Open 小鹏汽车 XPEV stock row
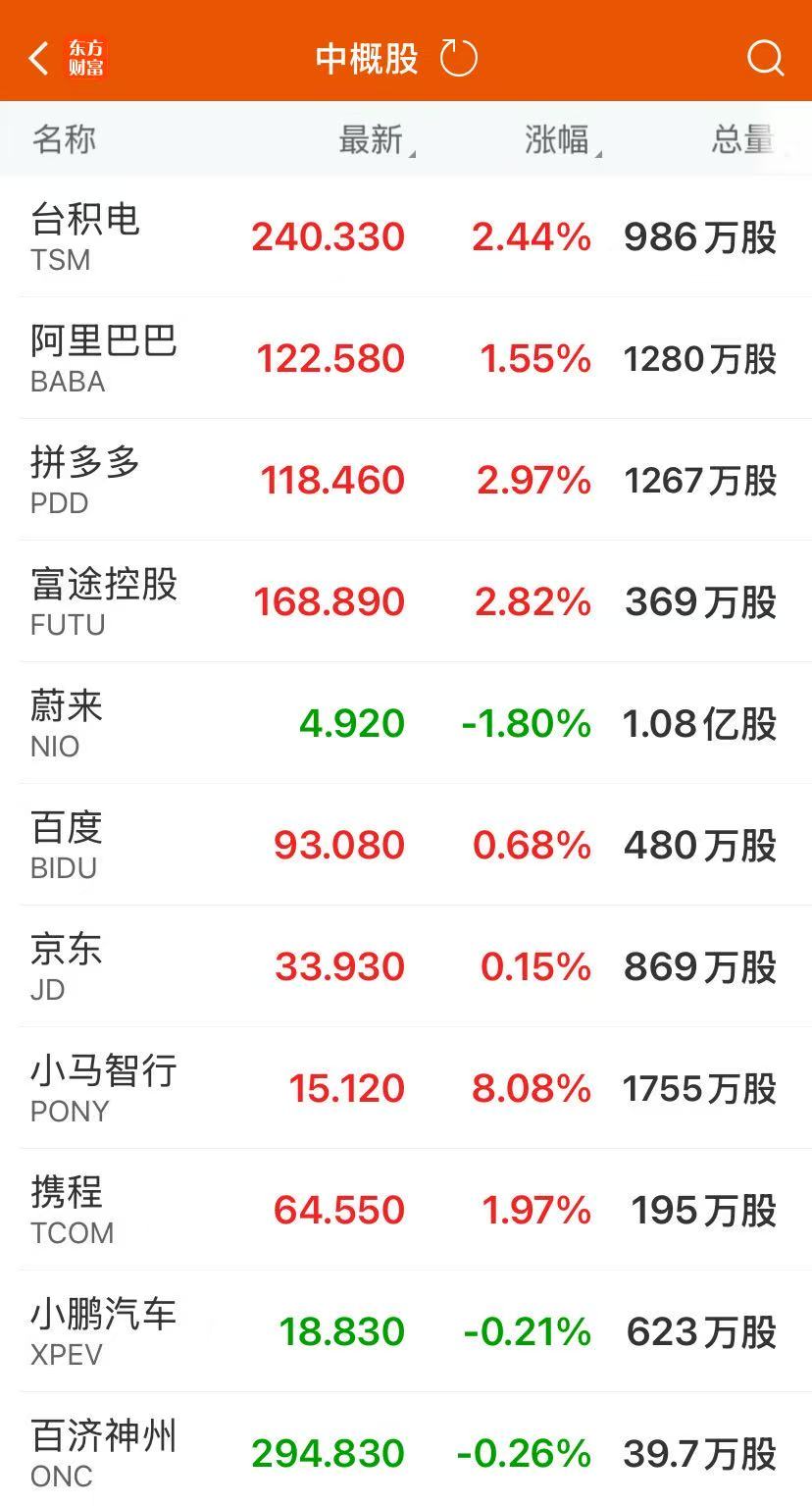 [103, 1331]
